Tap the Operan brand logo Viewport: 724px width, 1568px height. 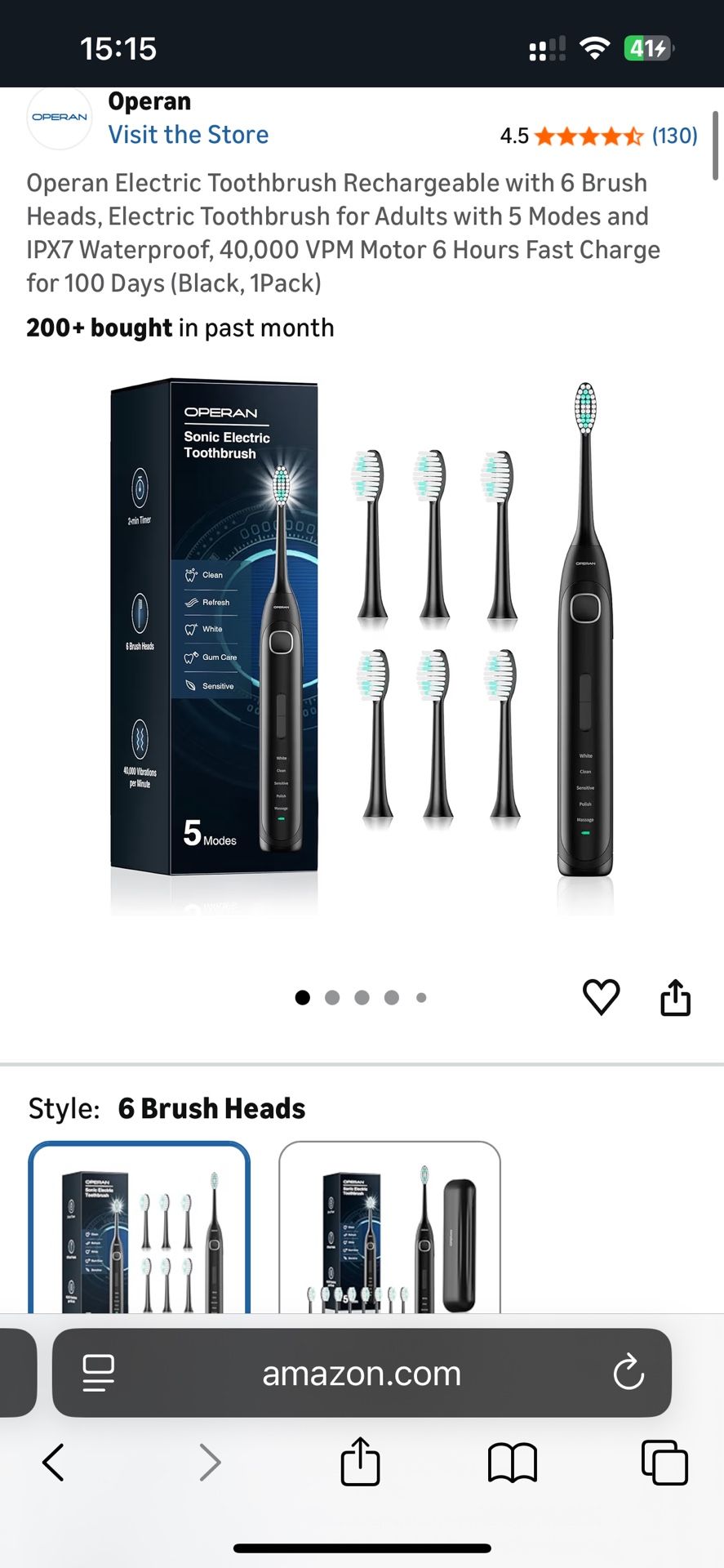tap(59, 117)
